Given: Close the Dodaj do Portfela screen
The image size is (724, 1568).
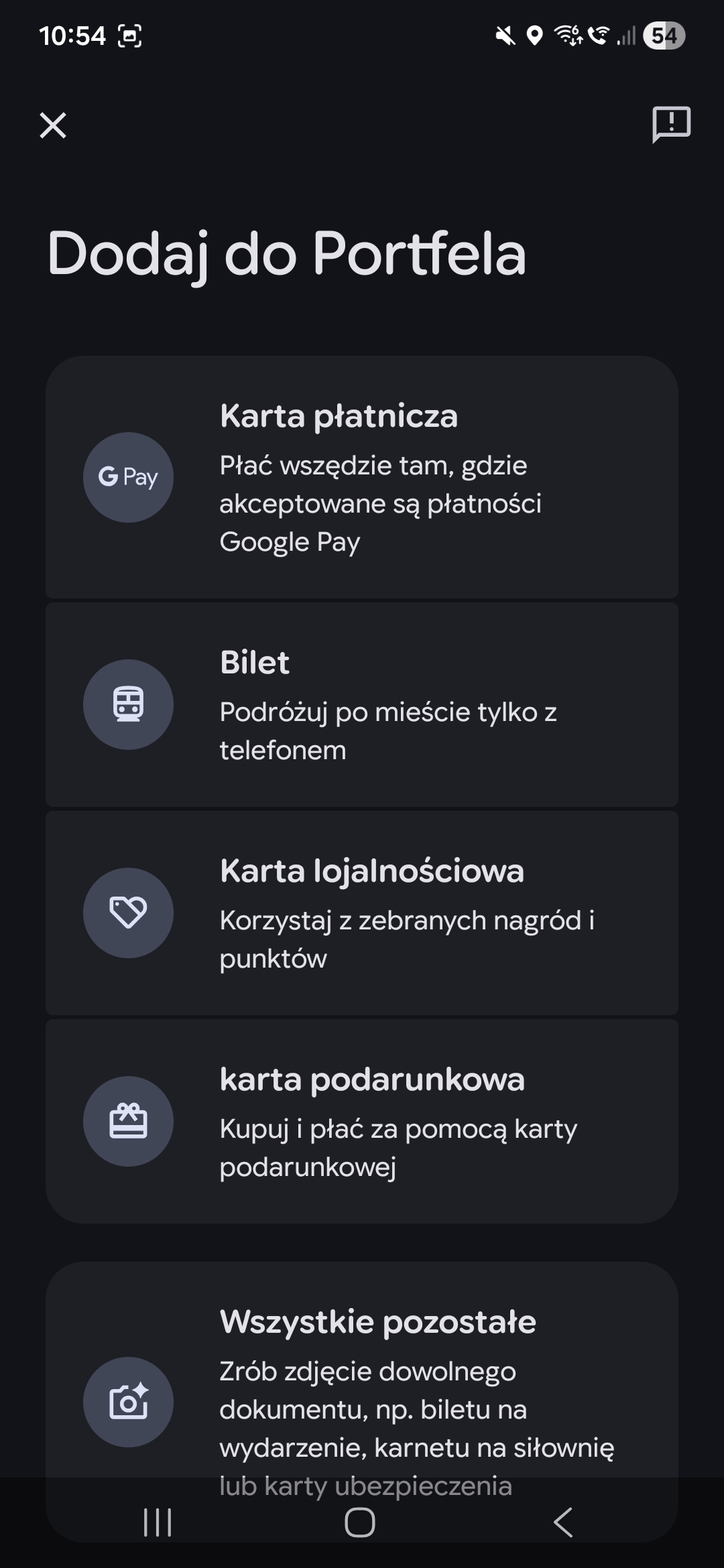Looking at the screenshot, I should [53, 125].
